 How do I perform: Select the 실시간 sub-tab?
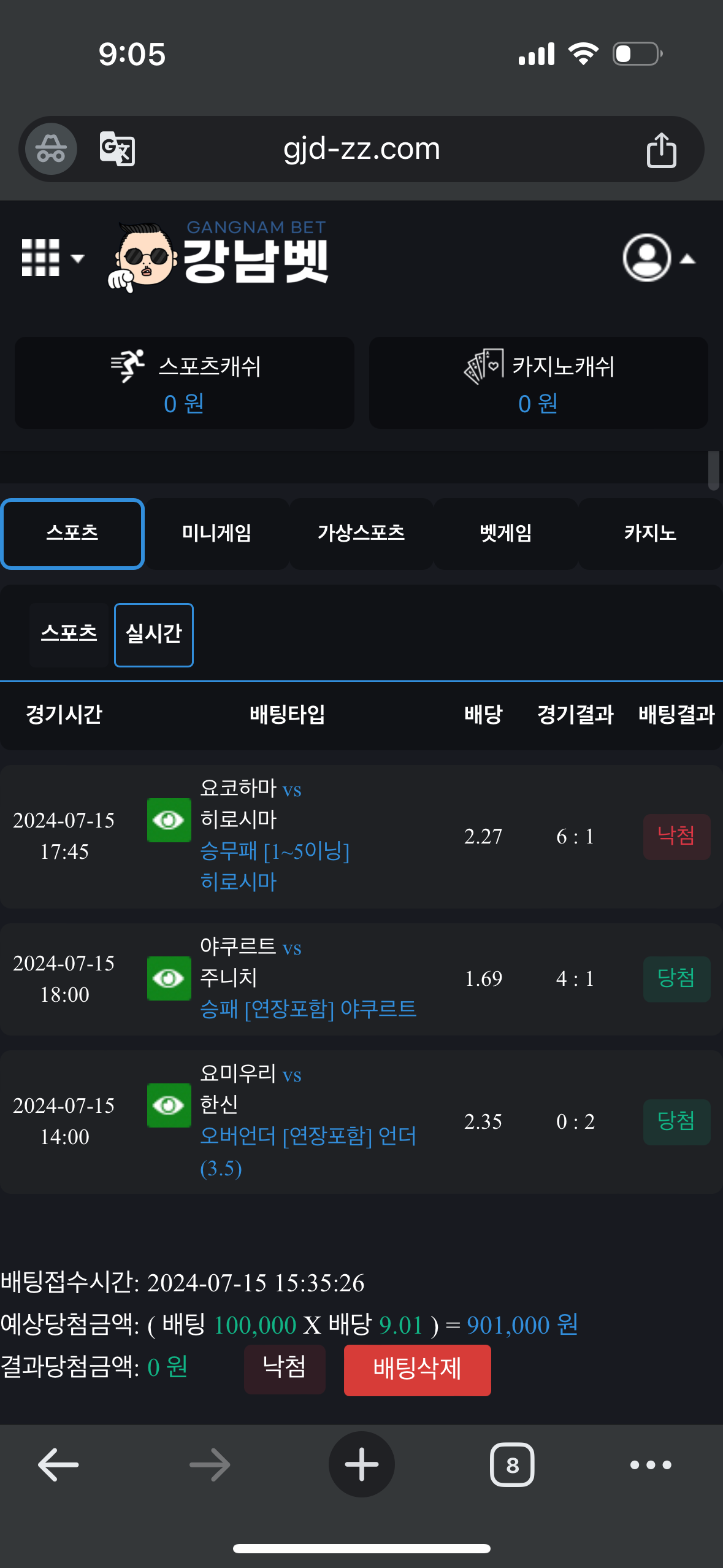click(154, 634)
